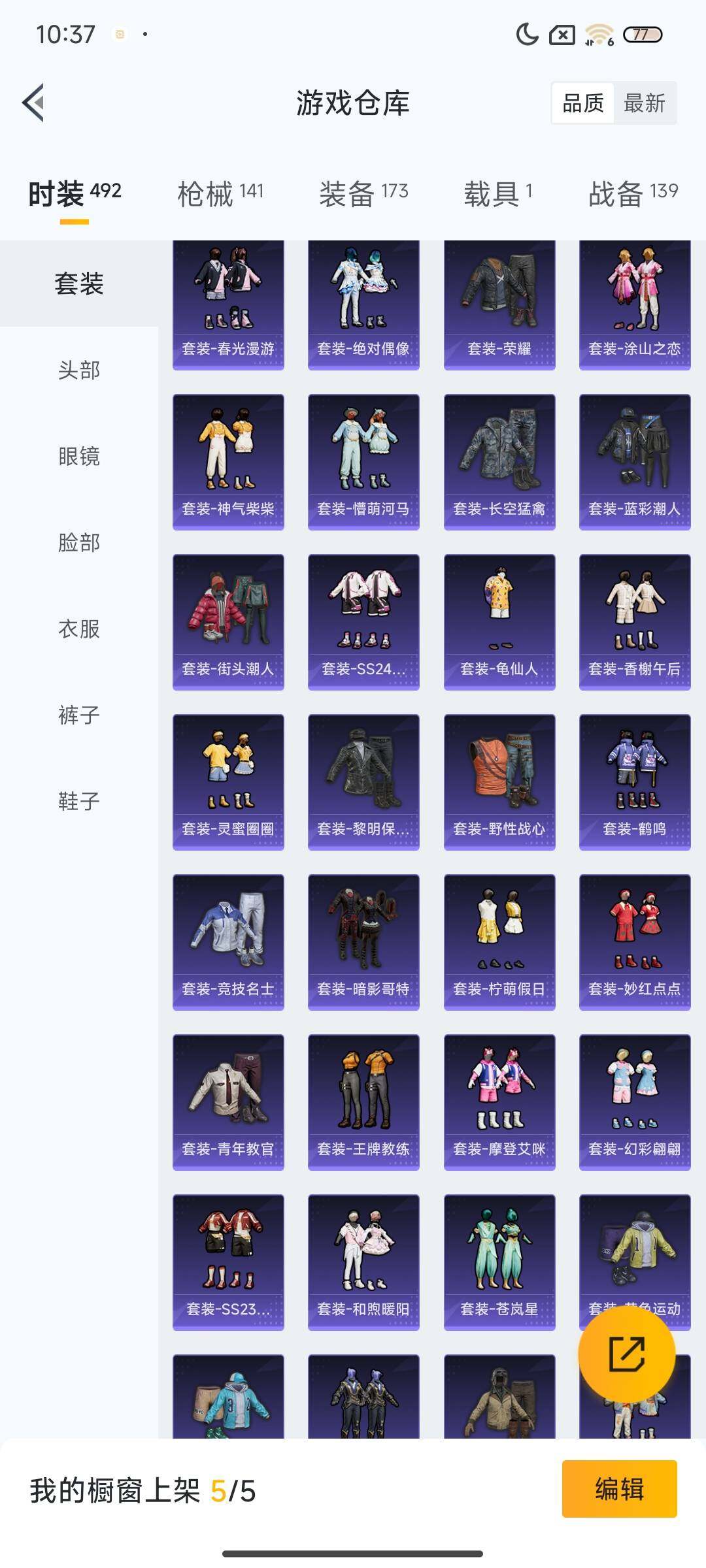Choose the 鞋子 category
Screen dimensions: 706x1568
point(79,801)
